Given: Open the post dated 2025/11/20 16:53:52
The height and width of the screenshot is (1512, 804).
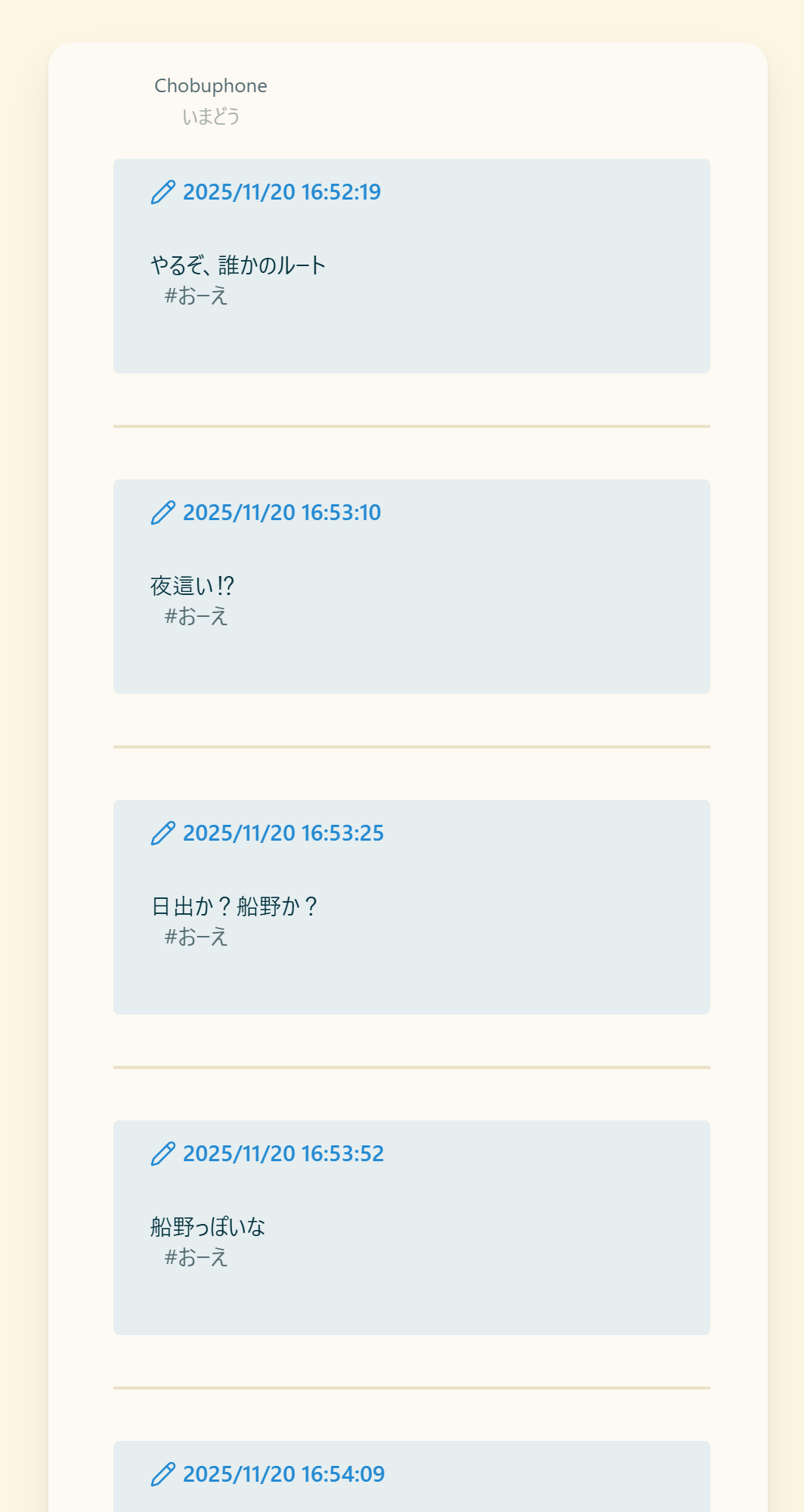Looking at the screenshot, I should pyautogui.click(x=283, y=1154).
